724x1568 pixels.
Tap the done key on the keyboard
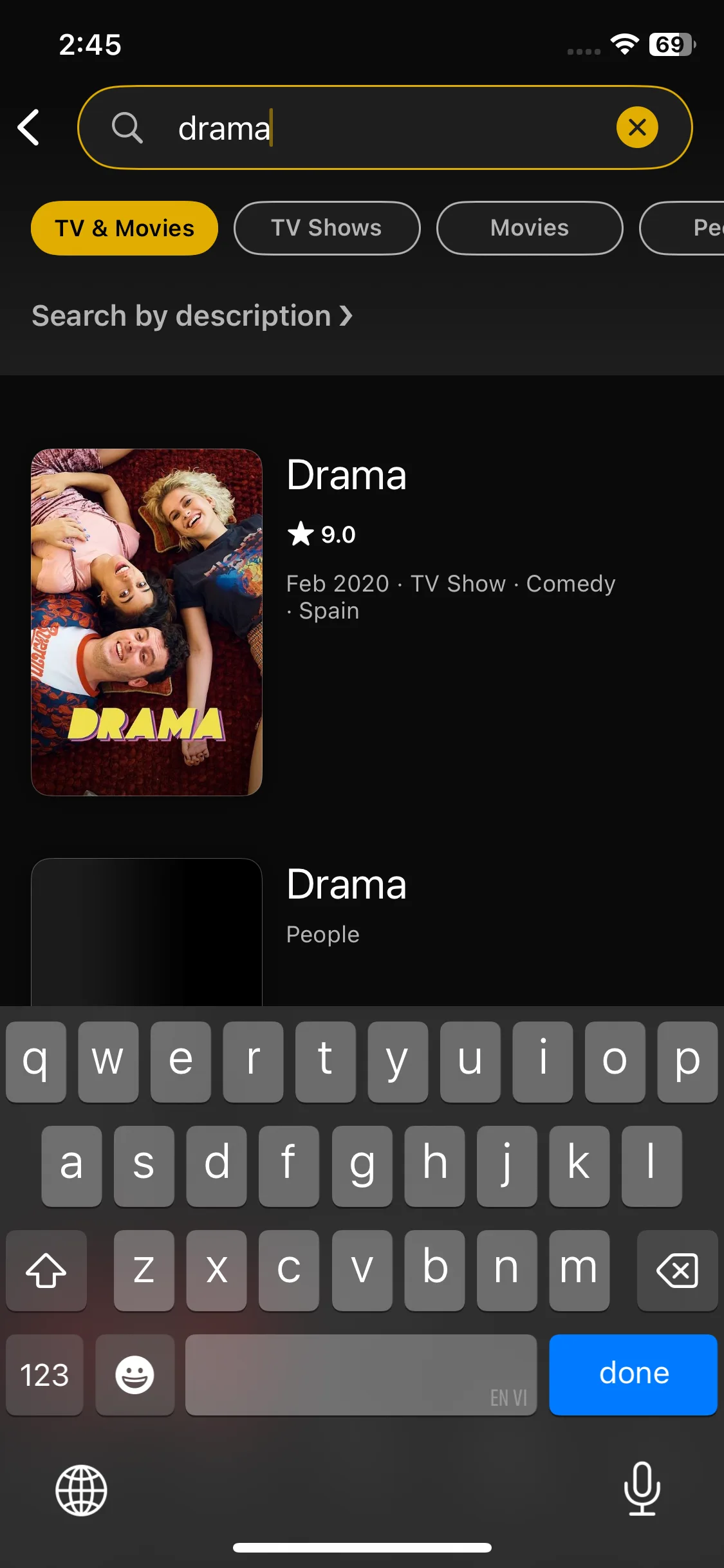(633, 1374)
